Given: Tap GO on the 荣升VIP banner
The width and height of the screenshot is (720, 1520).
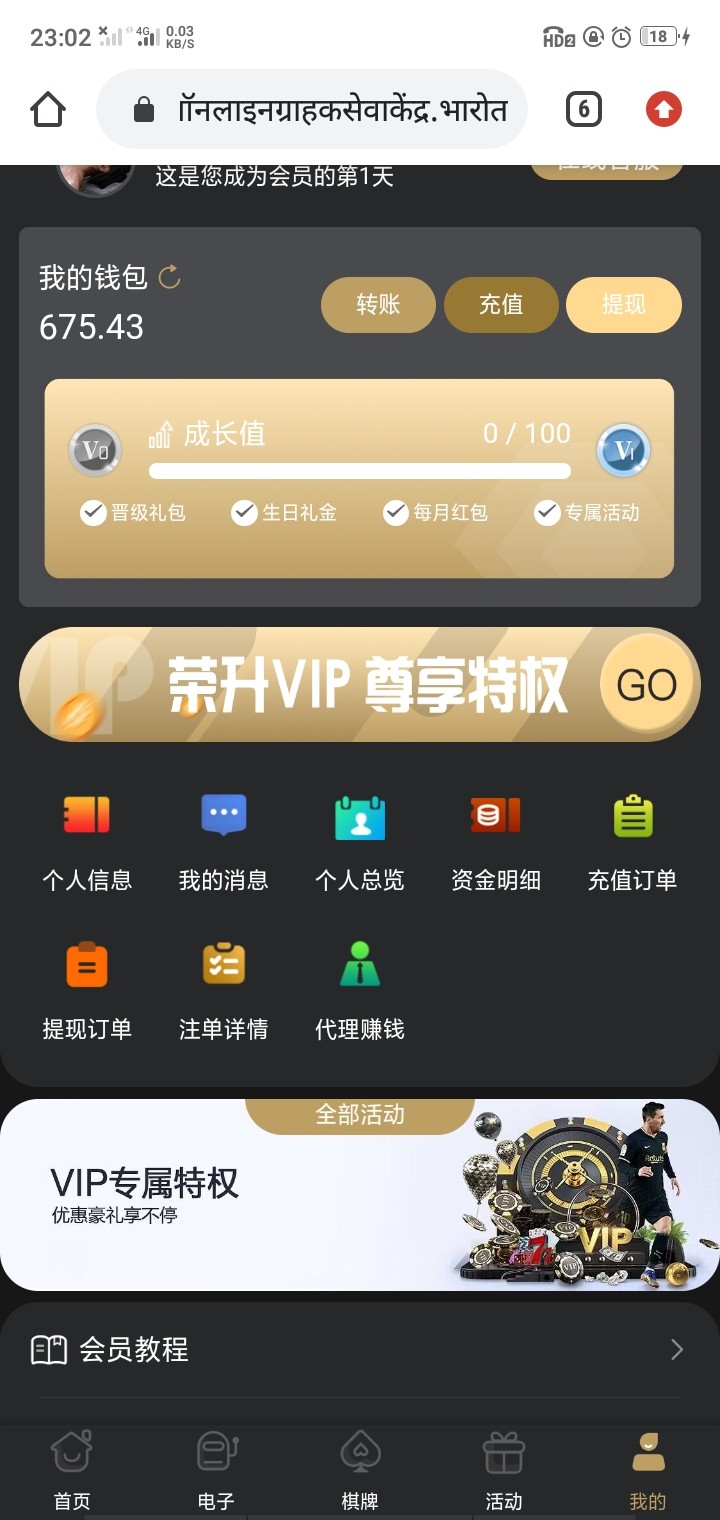Looking at the screenshot, I should (646, 685).
